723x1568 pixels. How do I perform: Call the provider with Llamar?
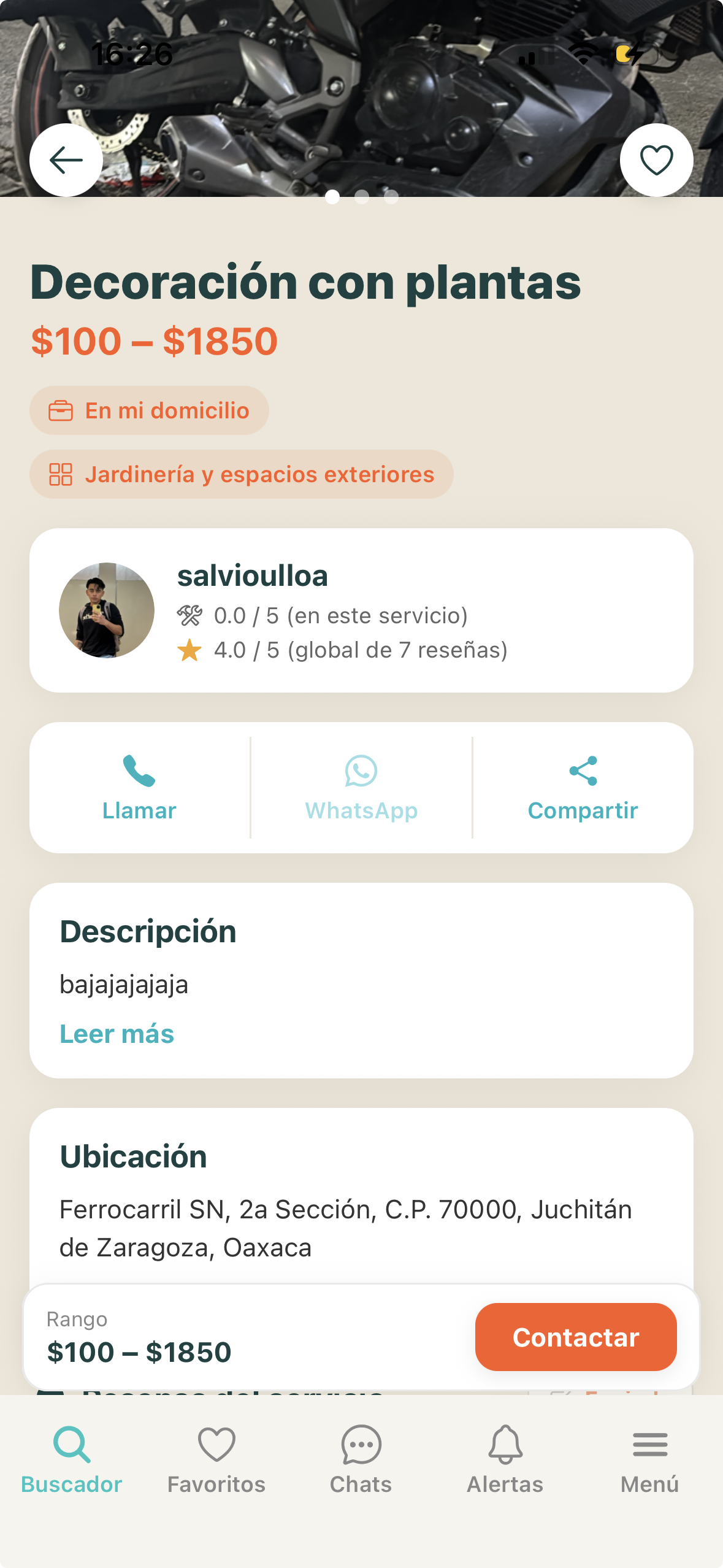139,788
